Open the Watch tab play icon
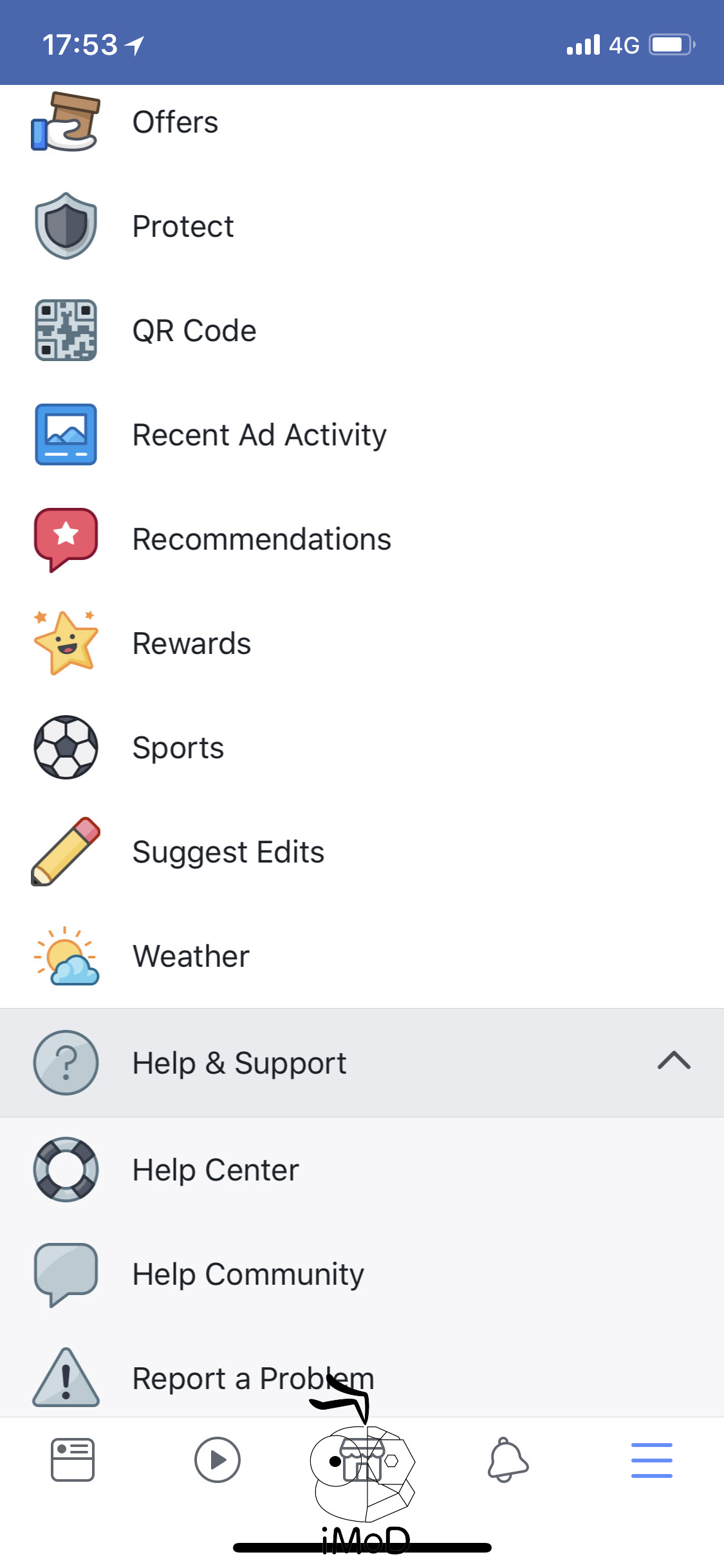This screenshot has height=1568, width=724. pyautogui.click(x=218, y=1461)
